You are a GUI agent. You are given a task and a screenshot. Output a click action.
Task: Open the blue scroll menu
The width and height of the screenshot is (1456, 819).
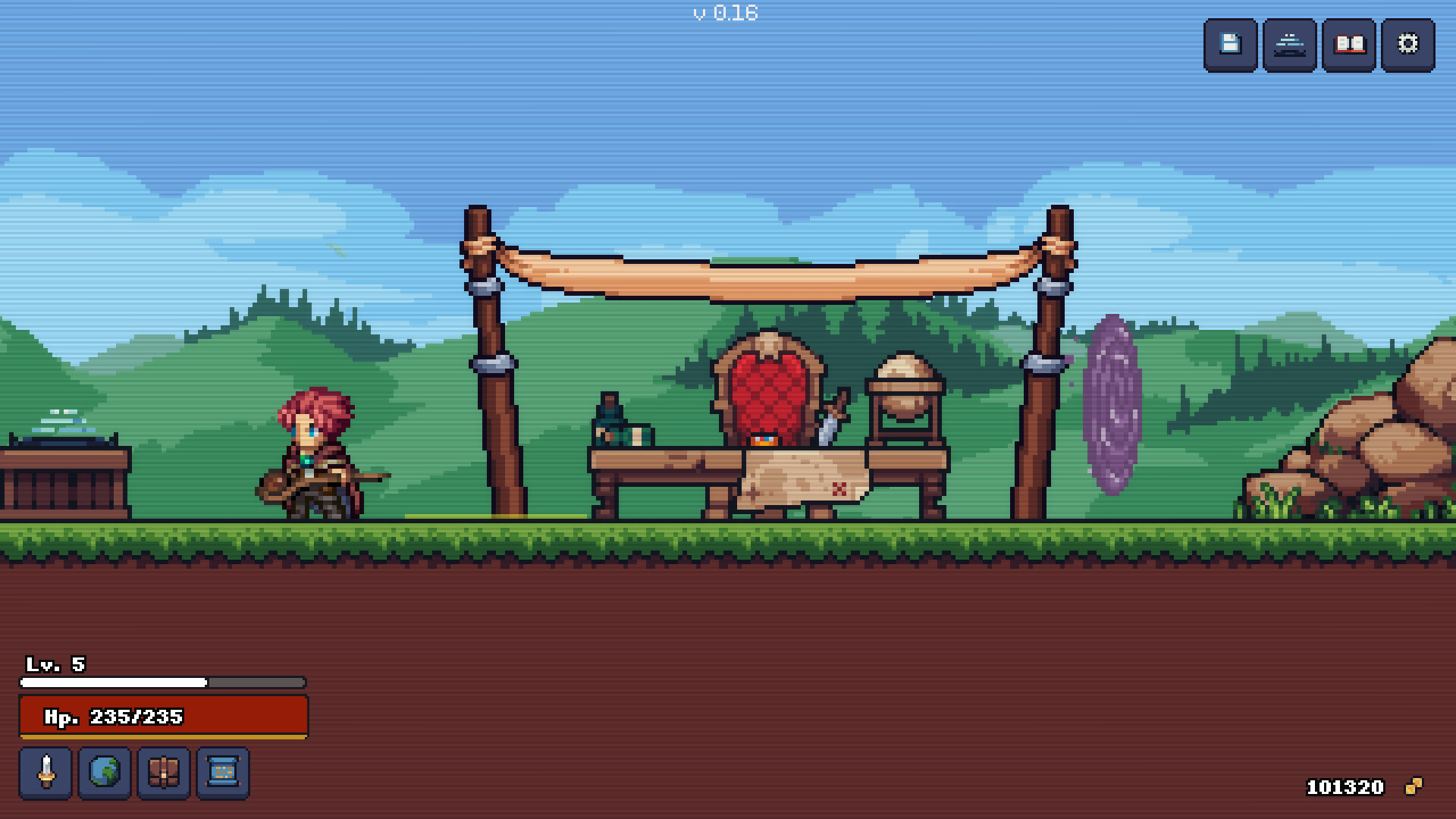(223, 773)
